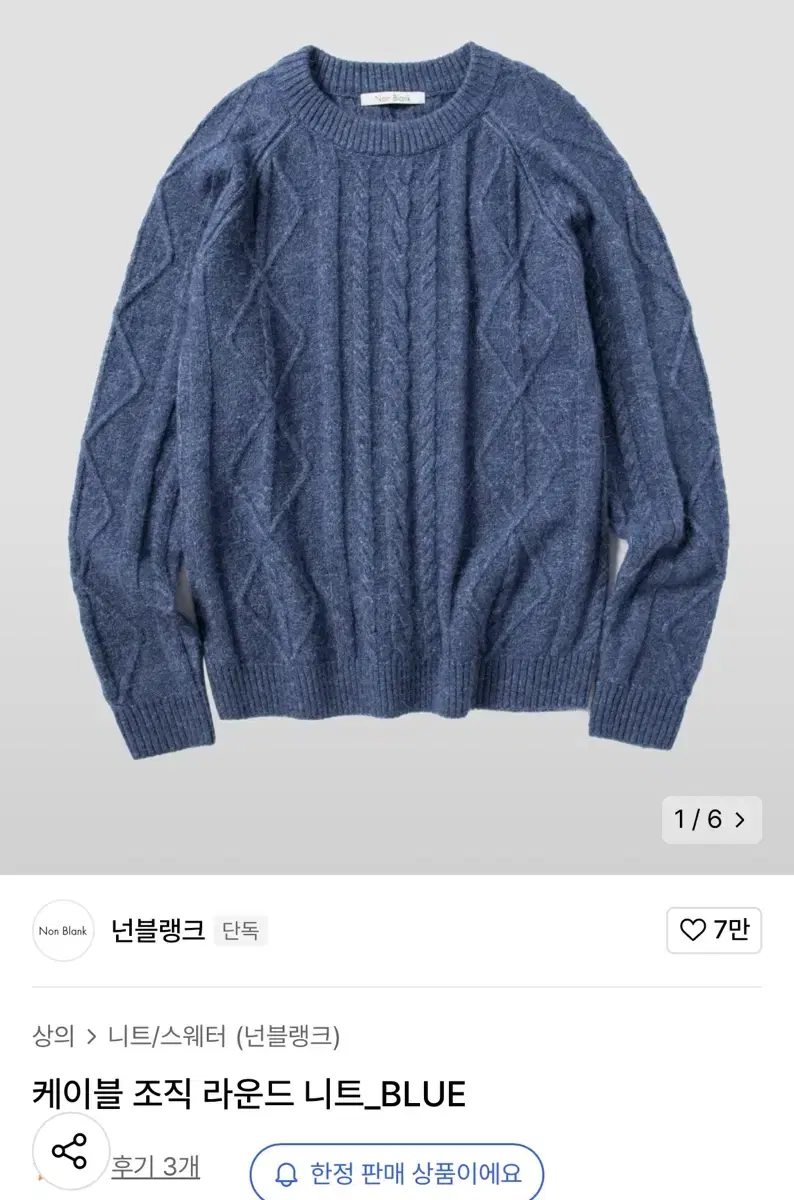Open the 상의 category breadcrumb

(x=53, y=1037)
